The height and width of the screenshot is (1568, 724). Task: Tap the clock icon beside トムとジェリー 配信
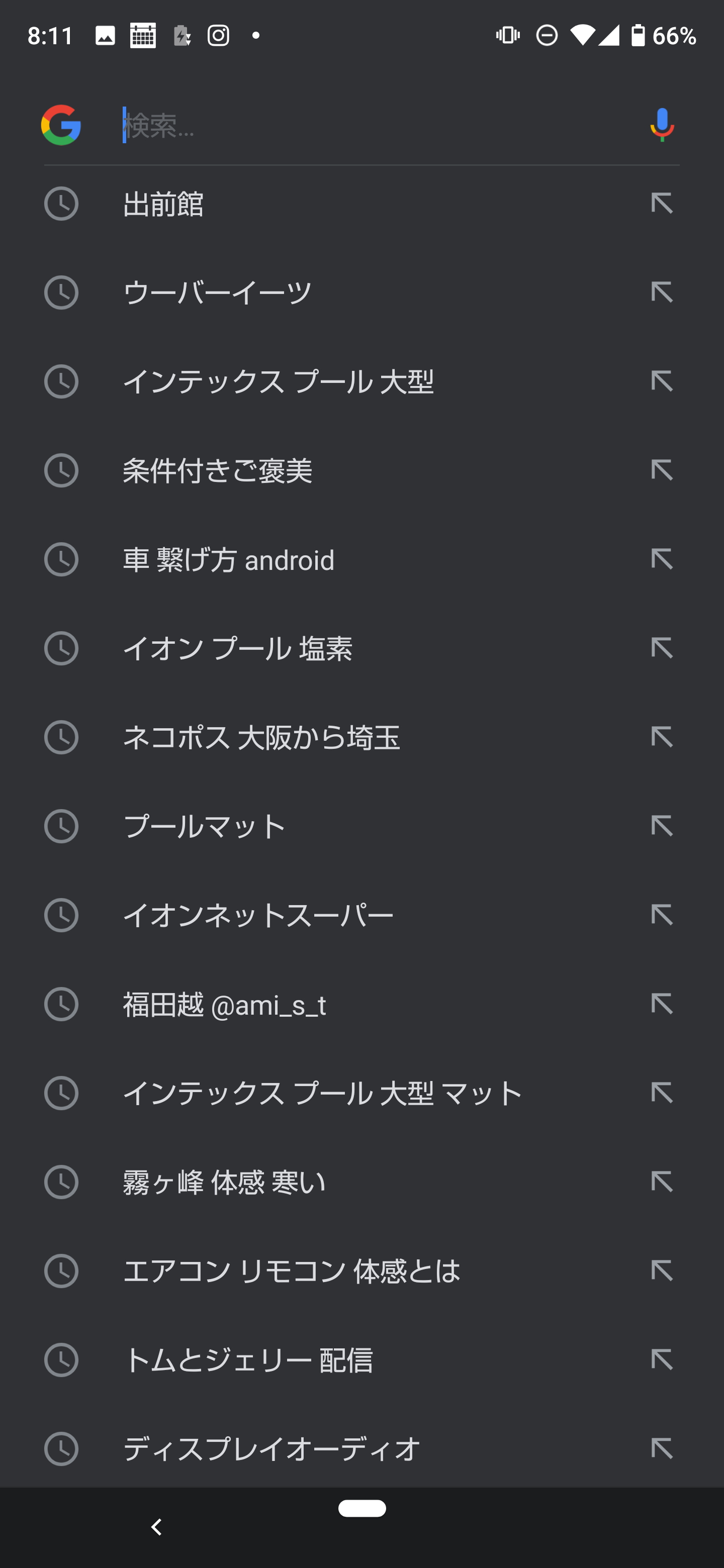pos(61,1359)
